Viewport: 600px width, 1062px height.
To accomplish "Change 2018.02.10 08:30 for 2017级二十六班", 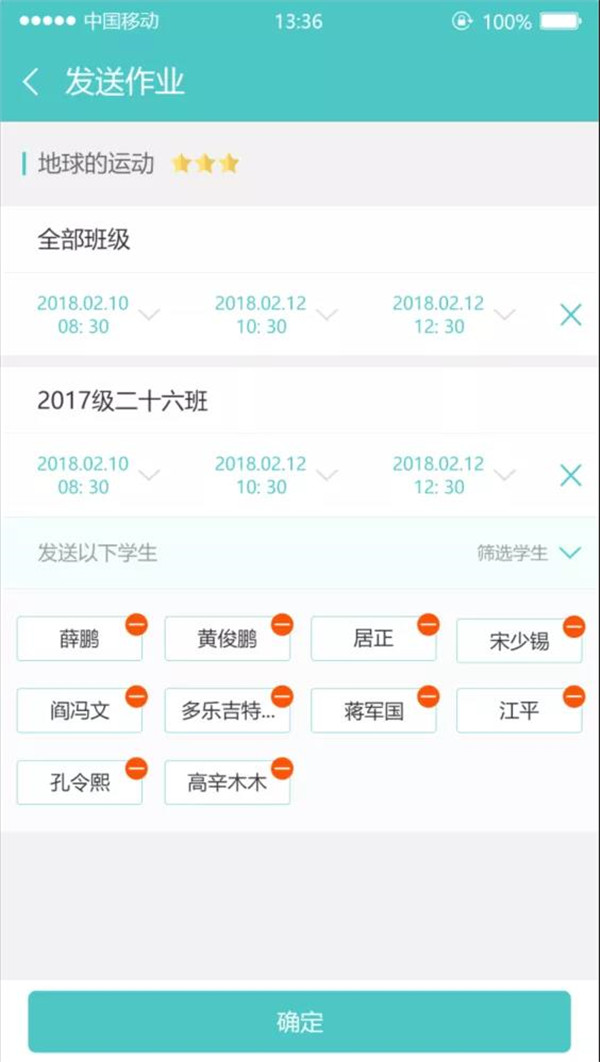I will point(97,475).
